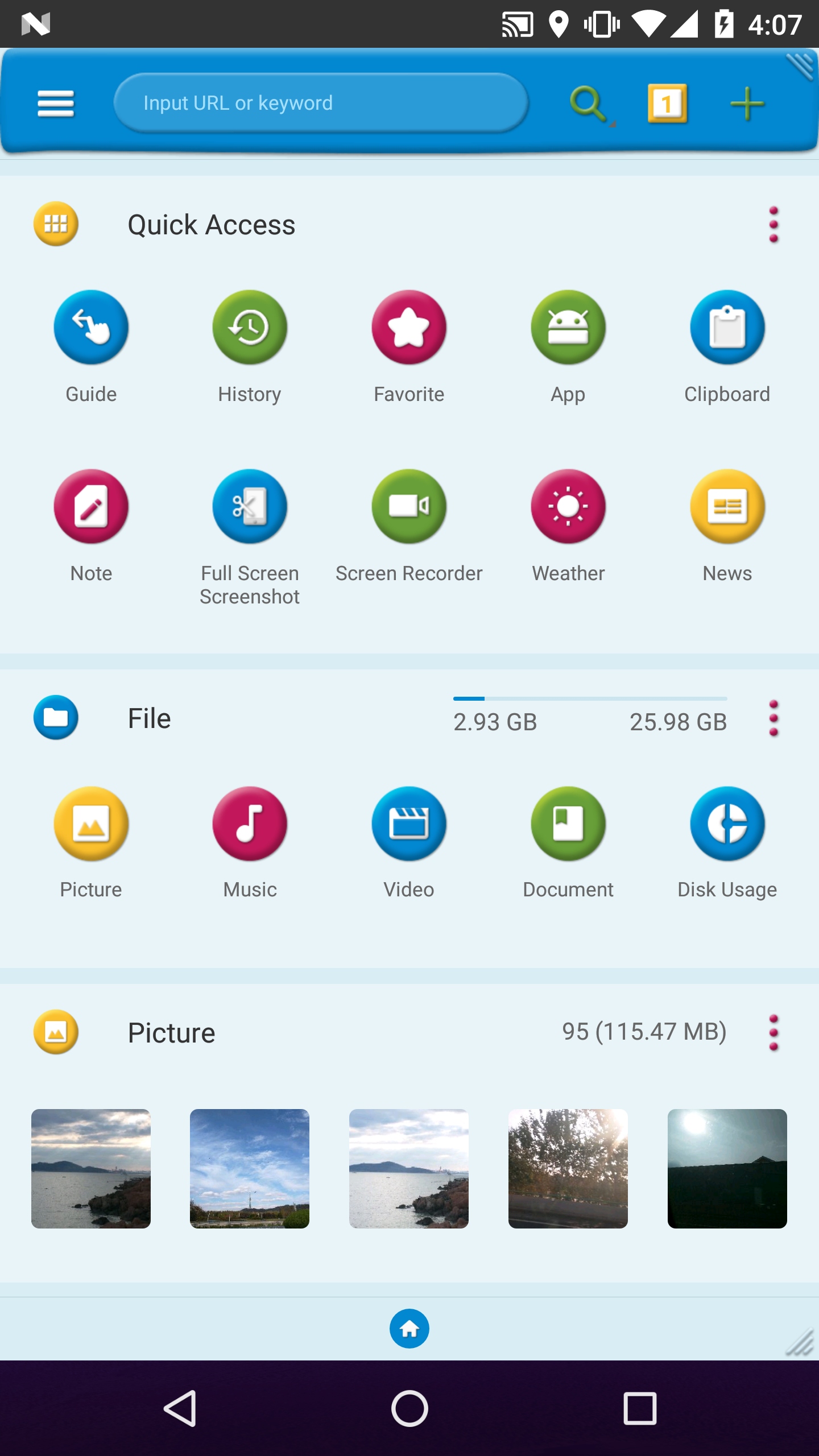The height and width of the screenshot is (1456, 819).
Task: View Disk Usage
Action: [727, 824]
